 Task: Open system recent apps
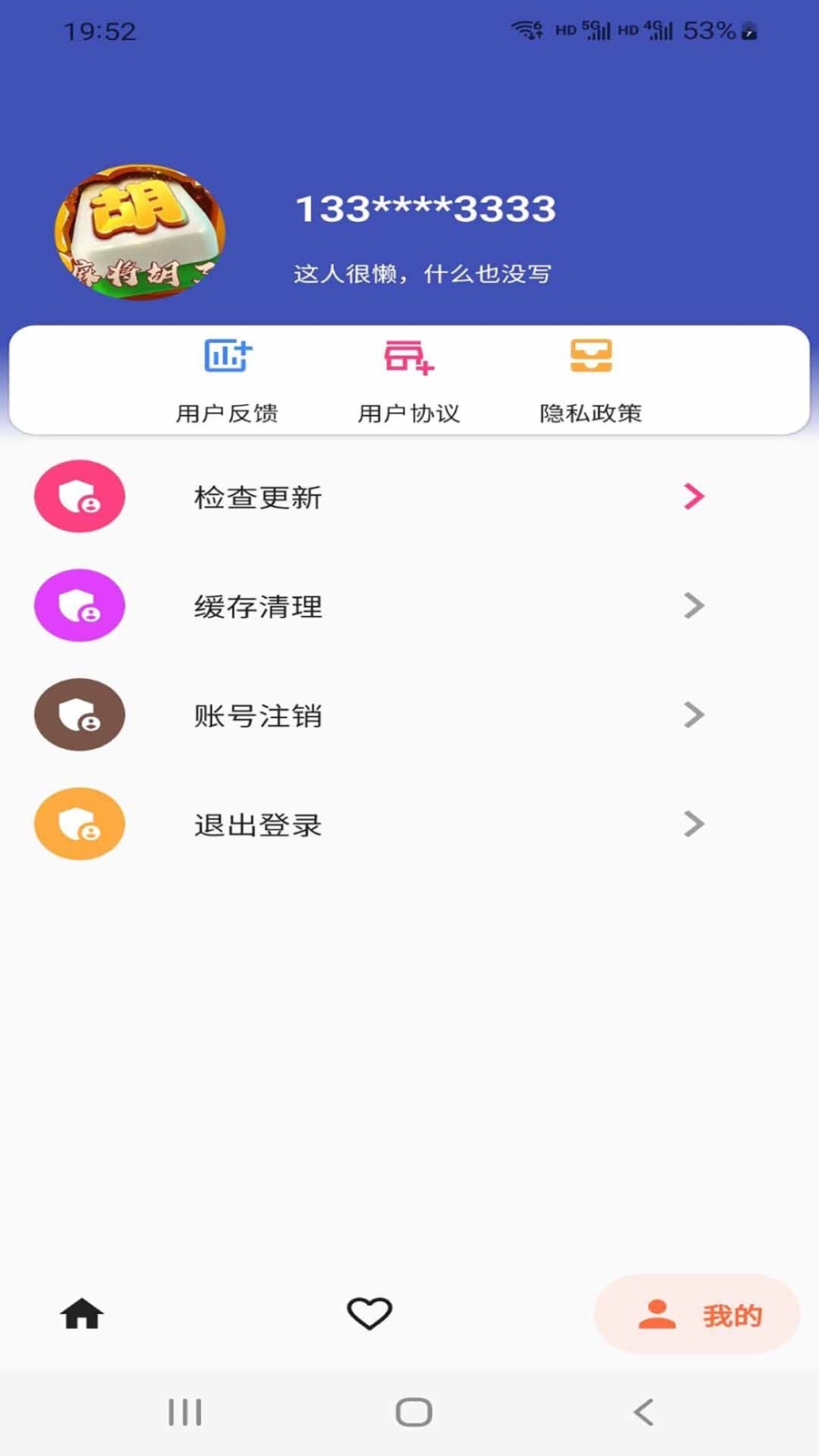pos(185,1412)
